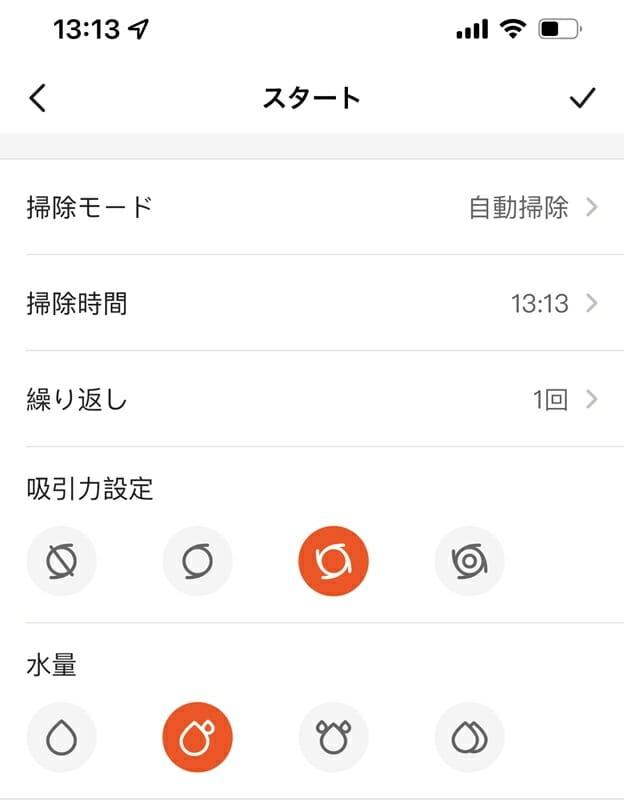Choose the lowest suction power level

point(198,562)
